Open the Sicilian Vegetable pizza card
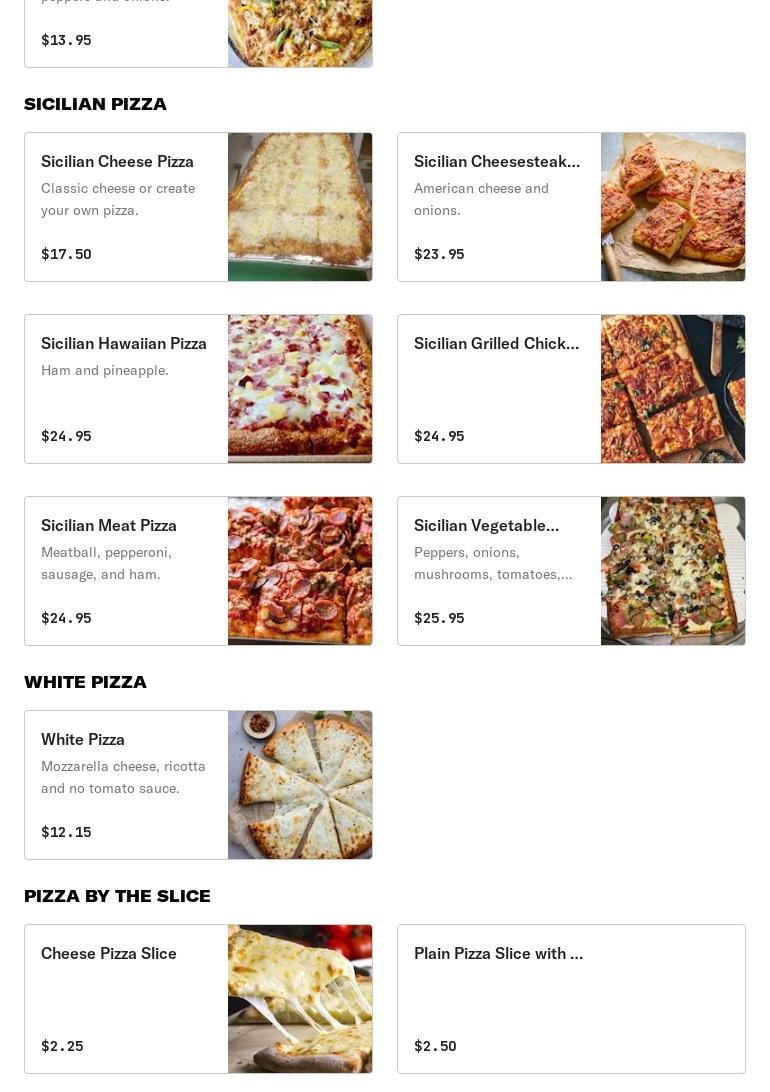Screen dimensions: 770x1092 [571, 571]
